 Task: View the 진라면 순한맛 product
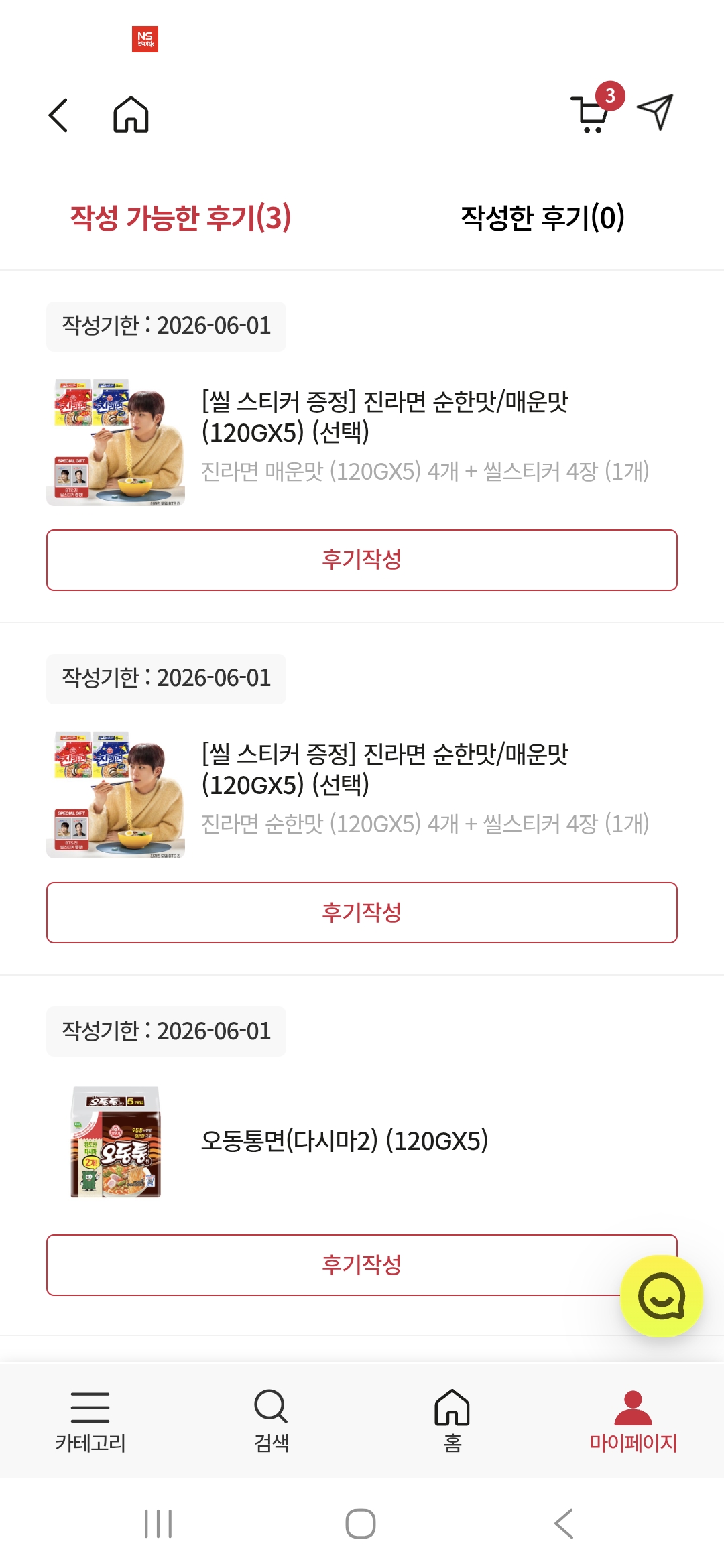point(385,769)
